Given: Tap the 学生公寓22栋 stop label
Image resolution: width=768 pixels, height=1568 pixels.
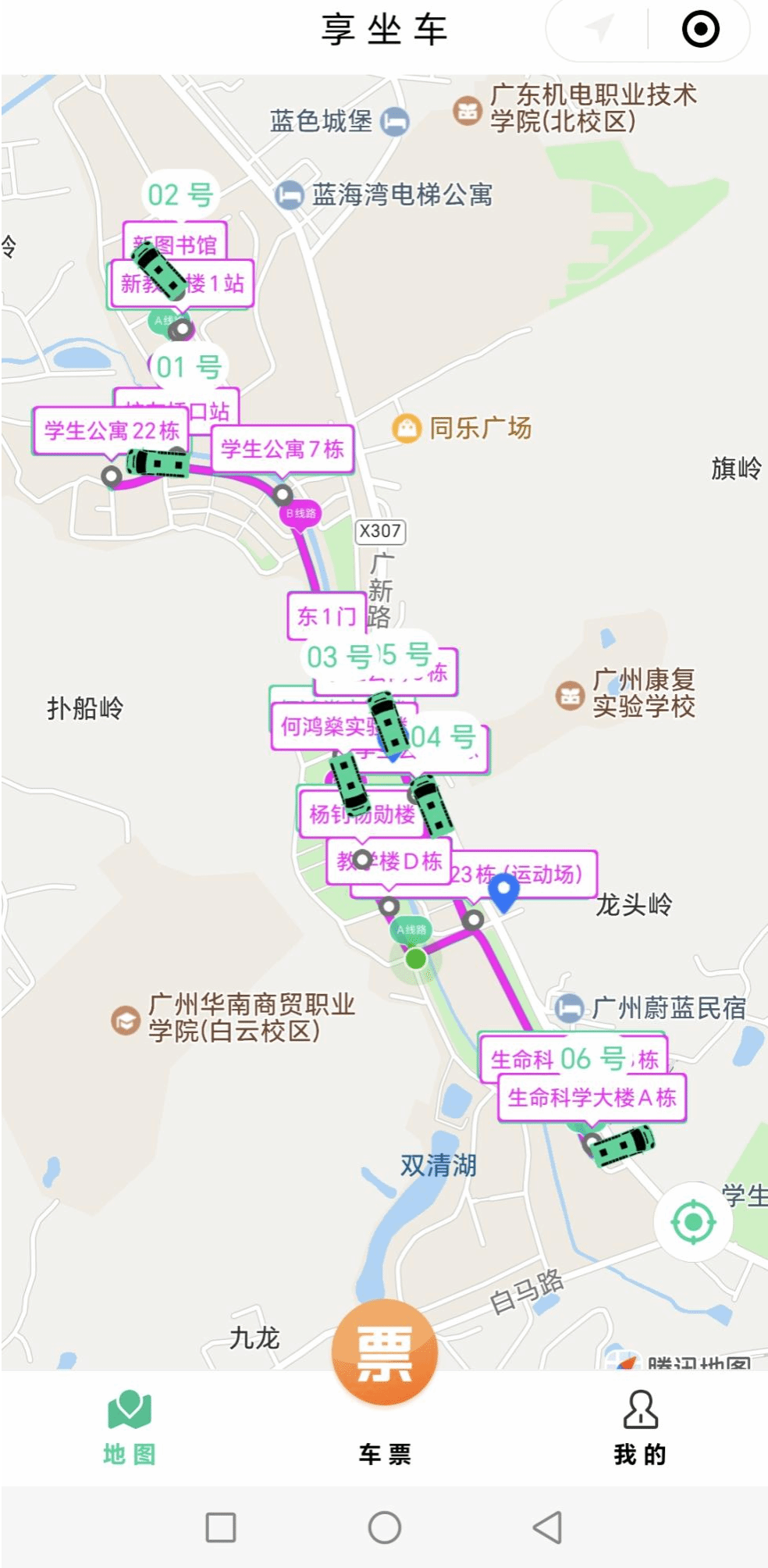Looking at the screenshot, I should click(112, 430).
